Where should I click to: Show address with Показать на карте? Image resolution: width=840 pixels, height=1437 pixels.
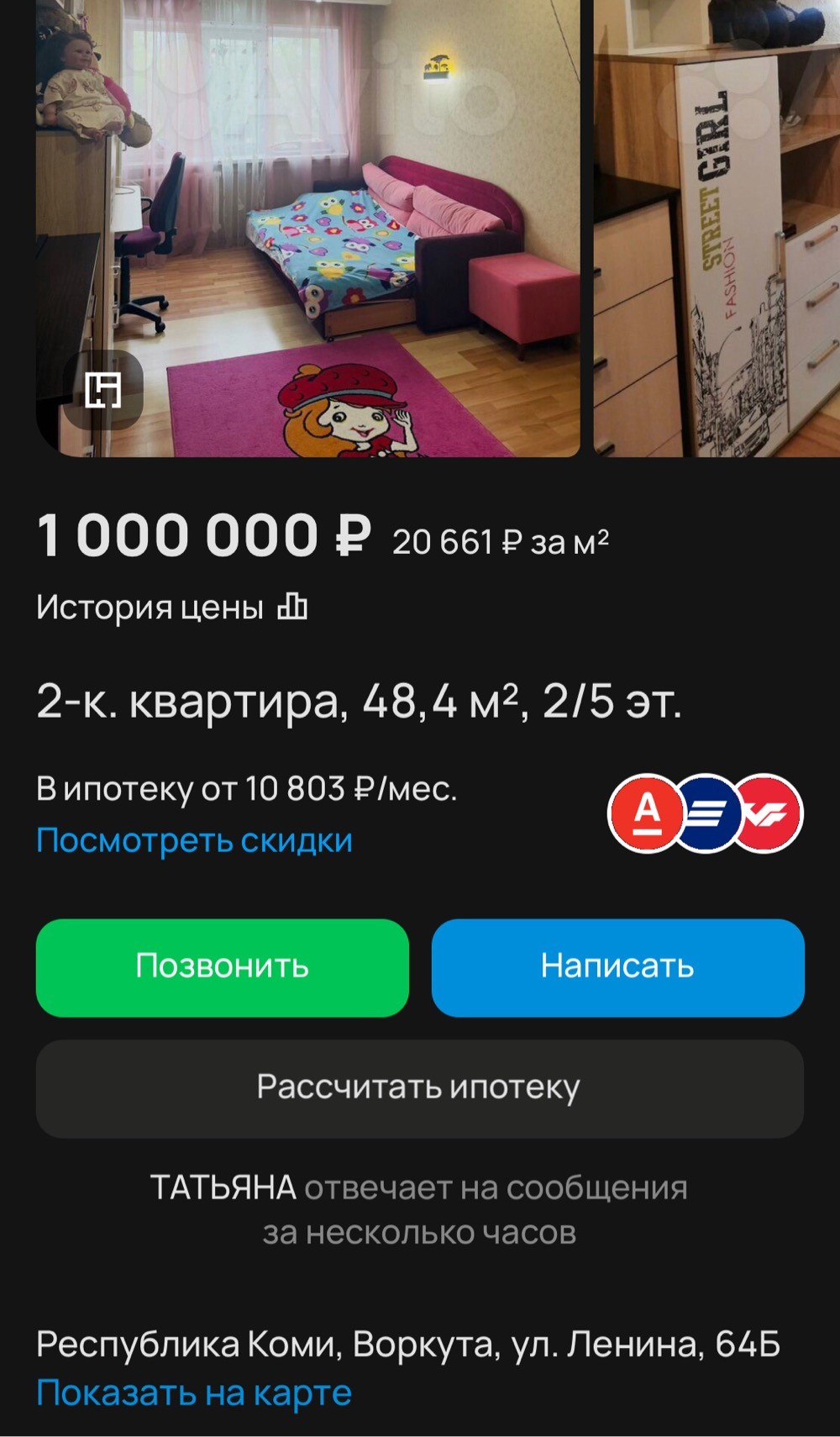click(x=194, y=1392)
